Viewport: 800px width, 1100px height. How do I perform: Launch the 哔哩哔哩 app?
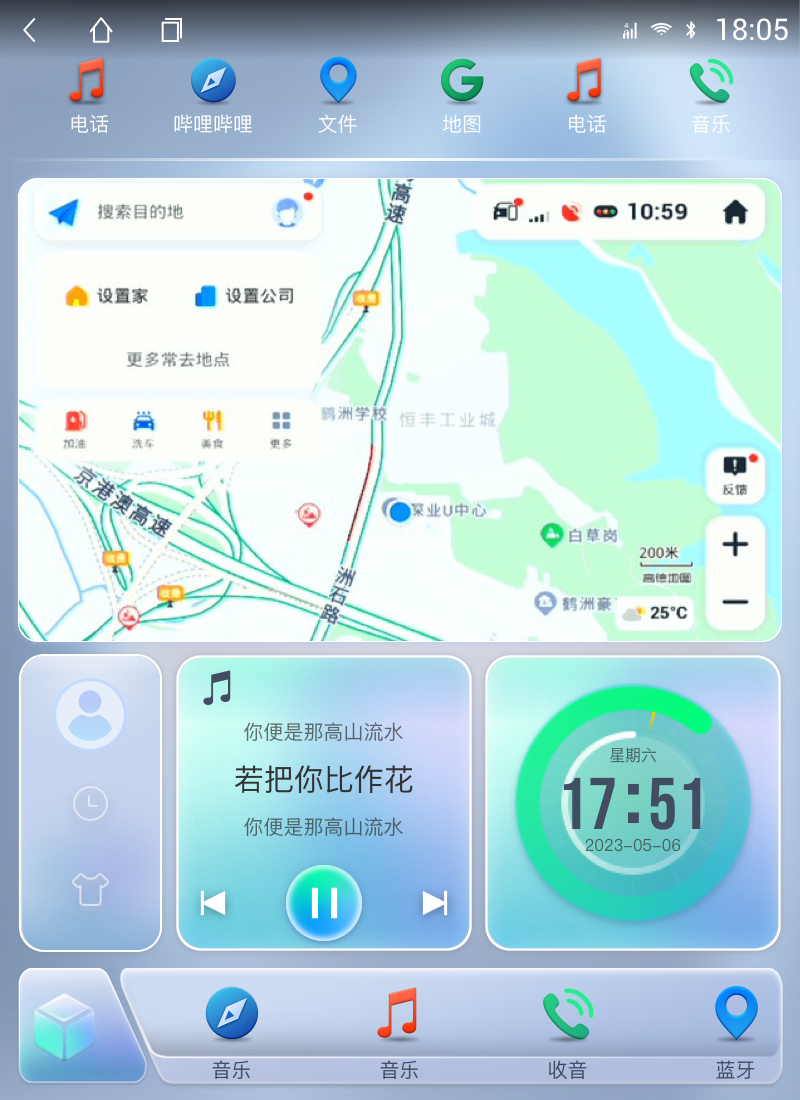point(213,95)
